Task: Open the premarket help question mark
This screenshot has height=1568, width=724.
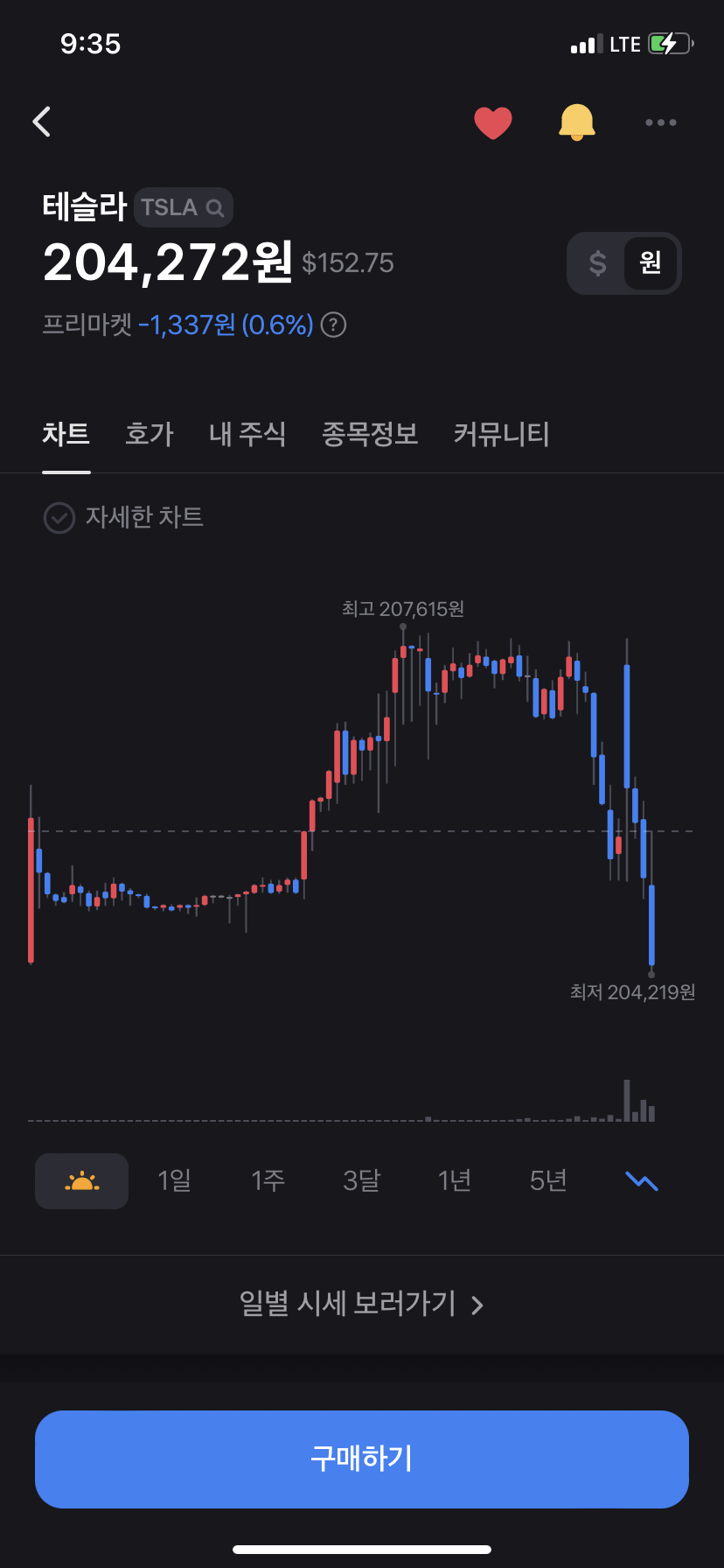Action: coord(334,325)
